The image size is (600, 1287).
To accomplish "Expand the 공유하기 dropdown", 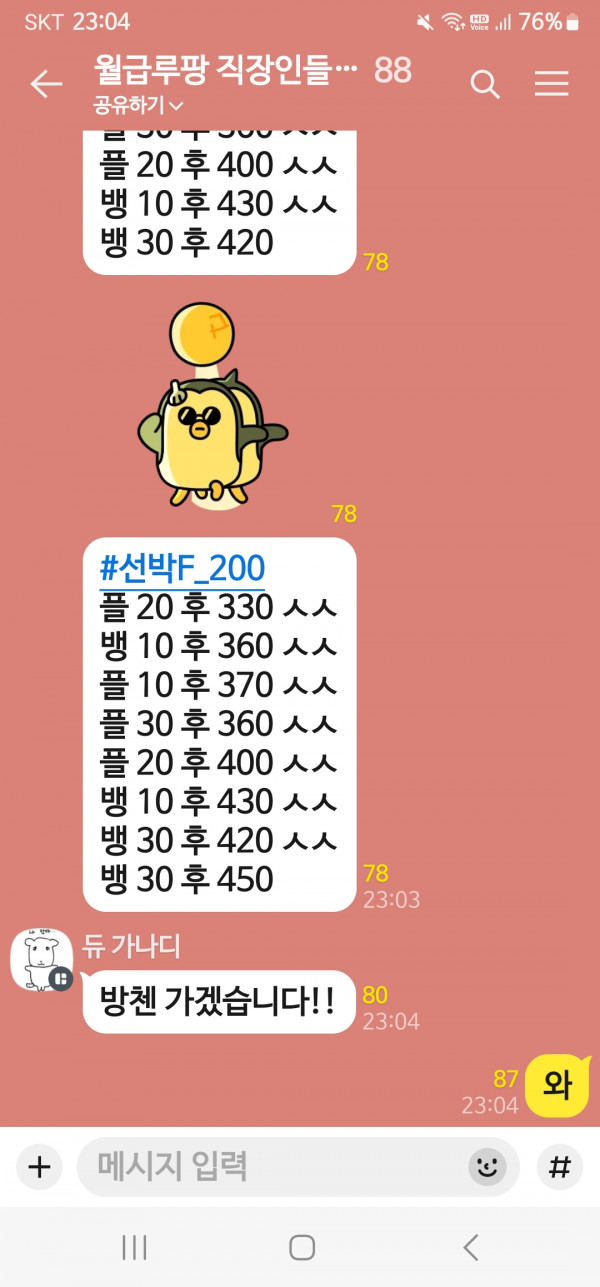I will pos(138,104).
